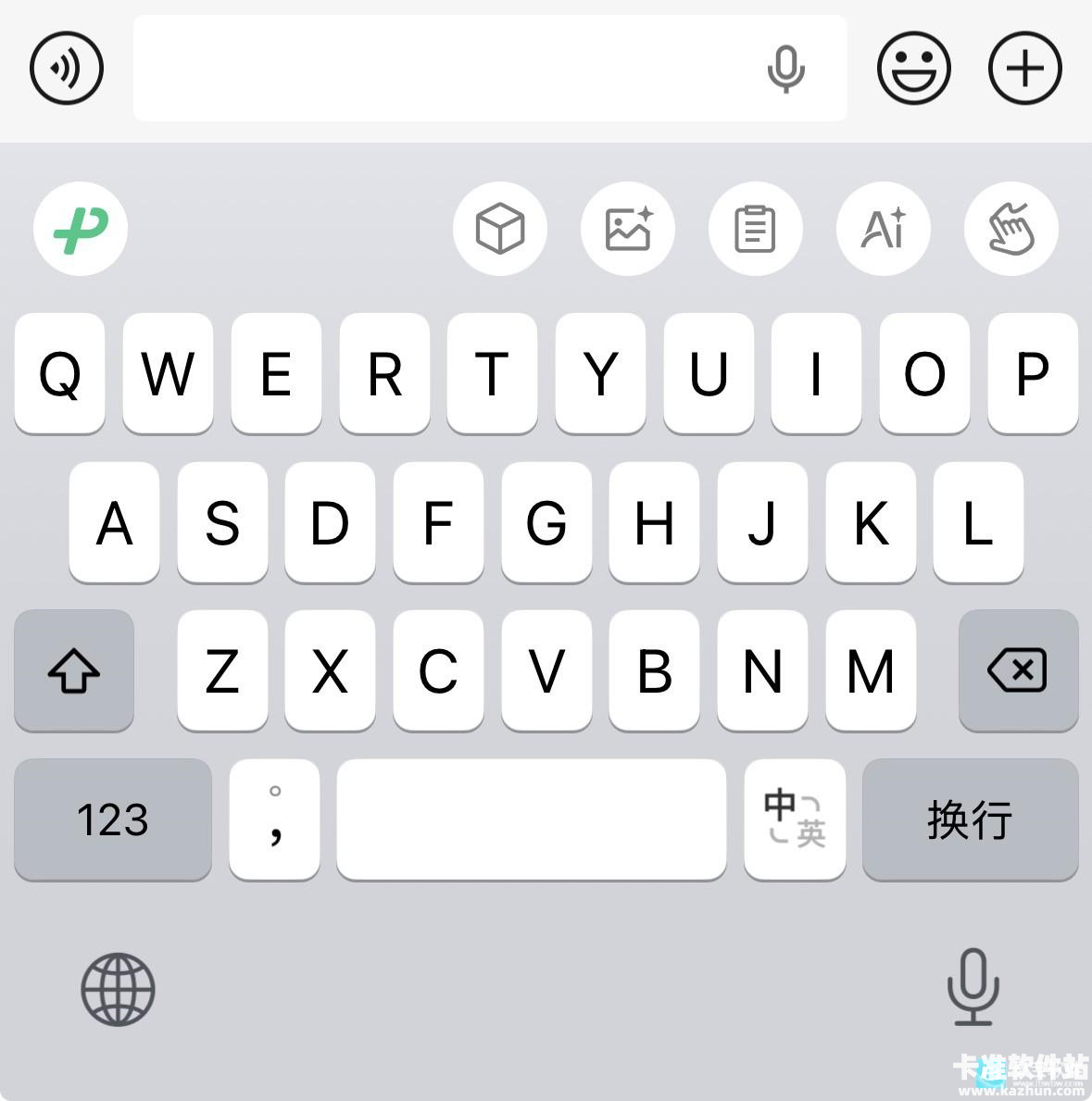This screenshot has height=1101, width=1092.
Task: Tap the comma punctuation key
Action: coord(275,819)
